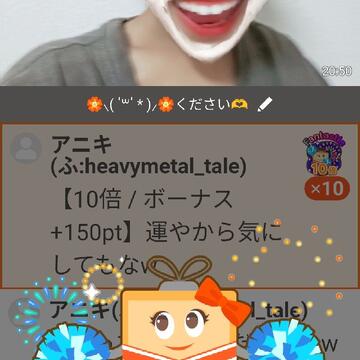The height and width of the screenshot is (360, 360).
Task: Open アニキ's profile avatar in the 10倍 comment
Action: pos(25,148)
